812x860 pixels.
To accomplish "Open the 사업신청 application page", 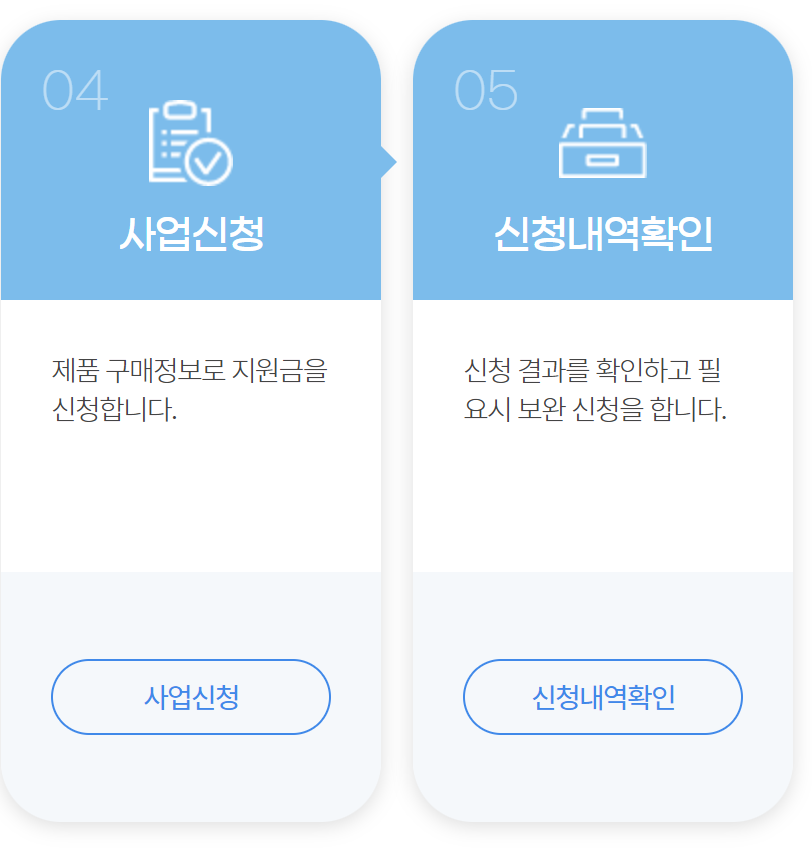I will (x=191, y=697).
